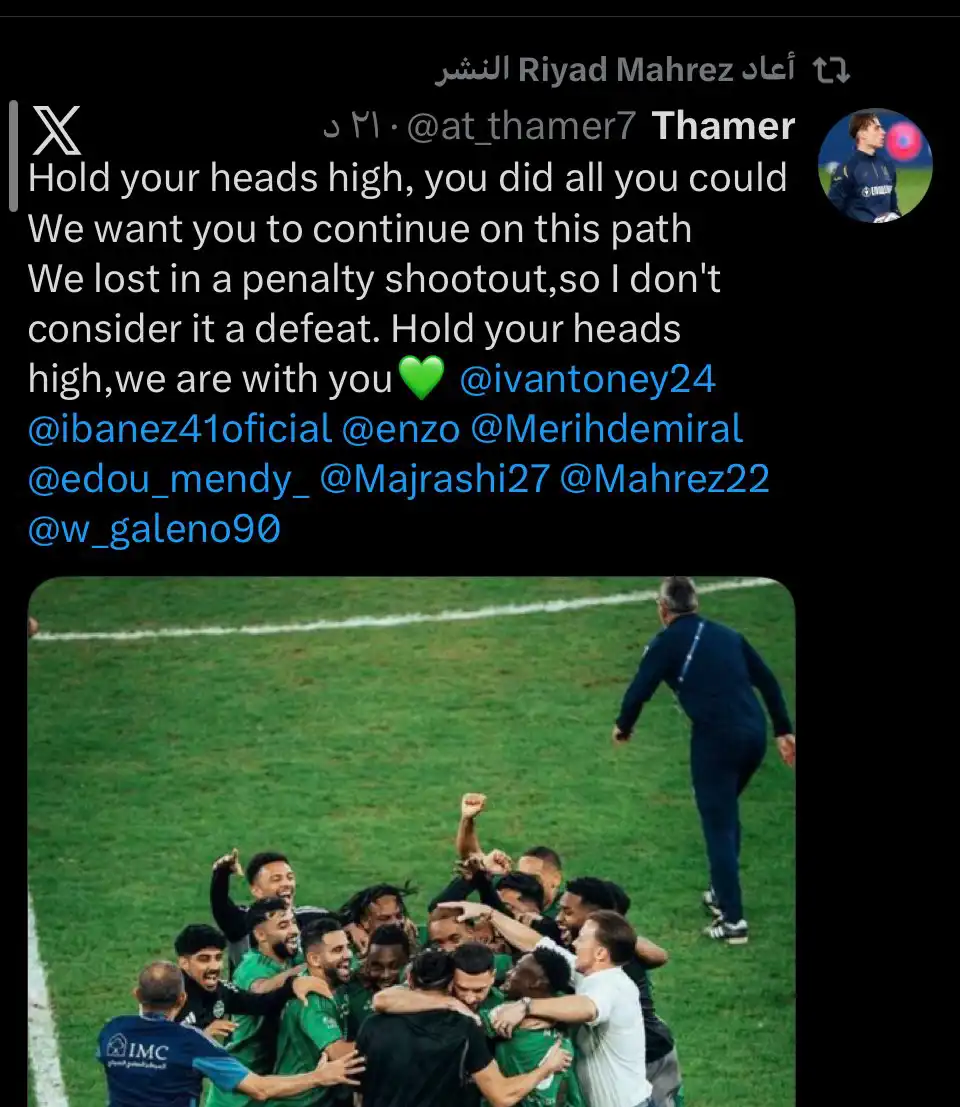Open the Riyad Mahrez reposted label
Viewport: 960px width, 1107px height.
pos(615,70)
